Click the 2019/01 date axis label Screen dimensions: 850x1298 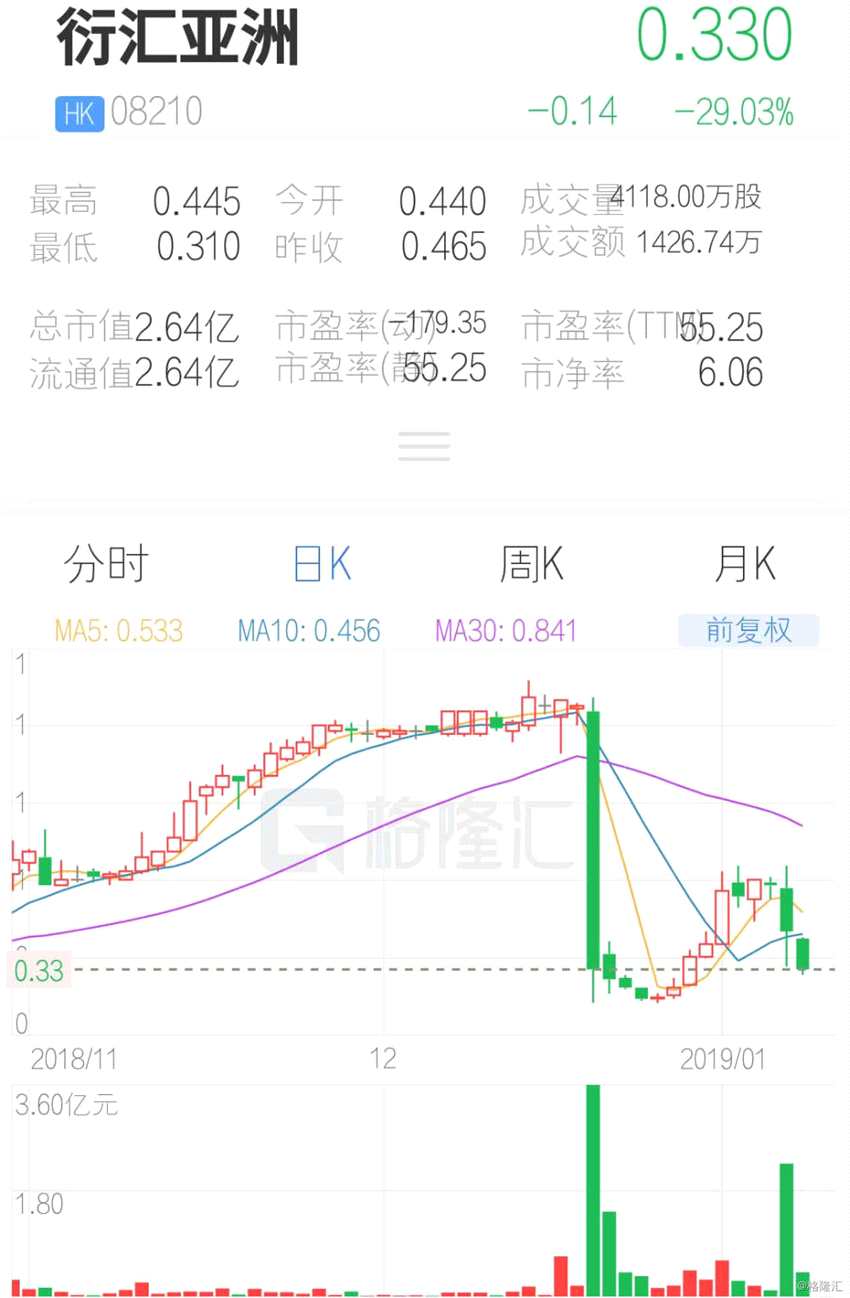[723, 1060]
